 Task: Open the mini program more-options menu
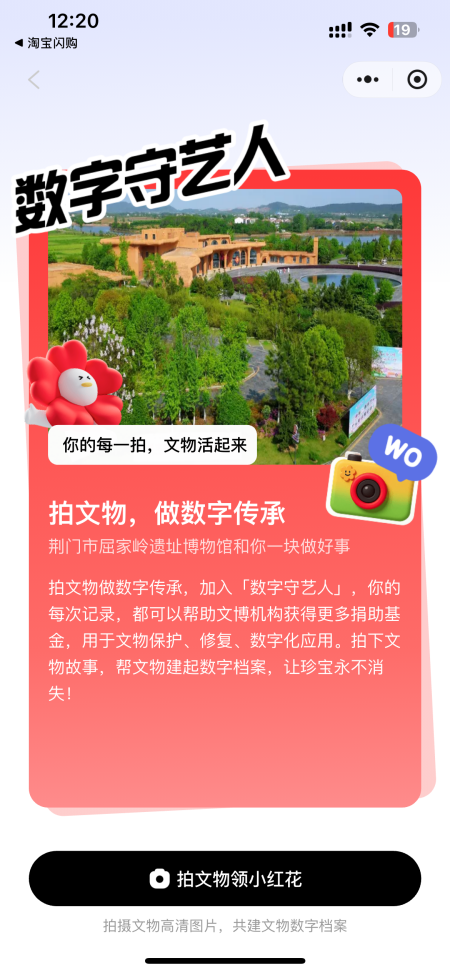(368, 79)
